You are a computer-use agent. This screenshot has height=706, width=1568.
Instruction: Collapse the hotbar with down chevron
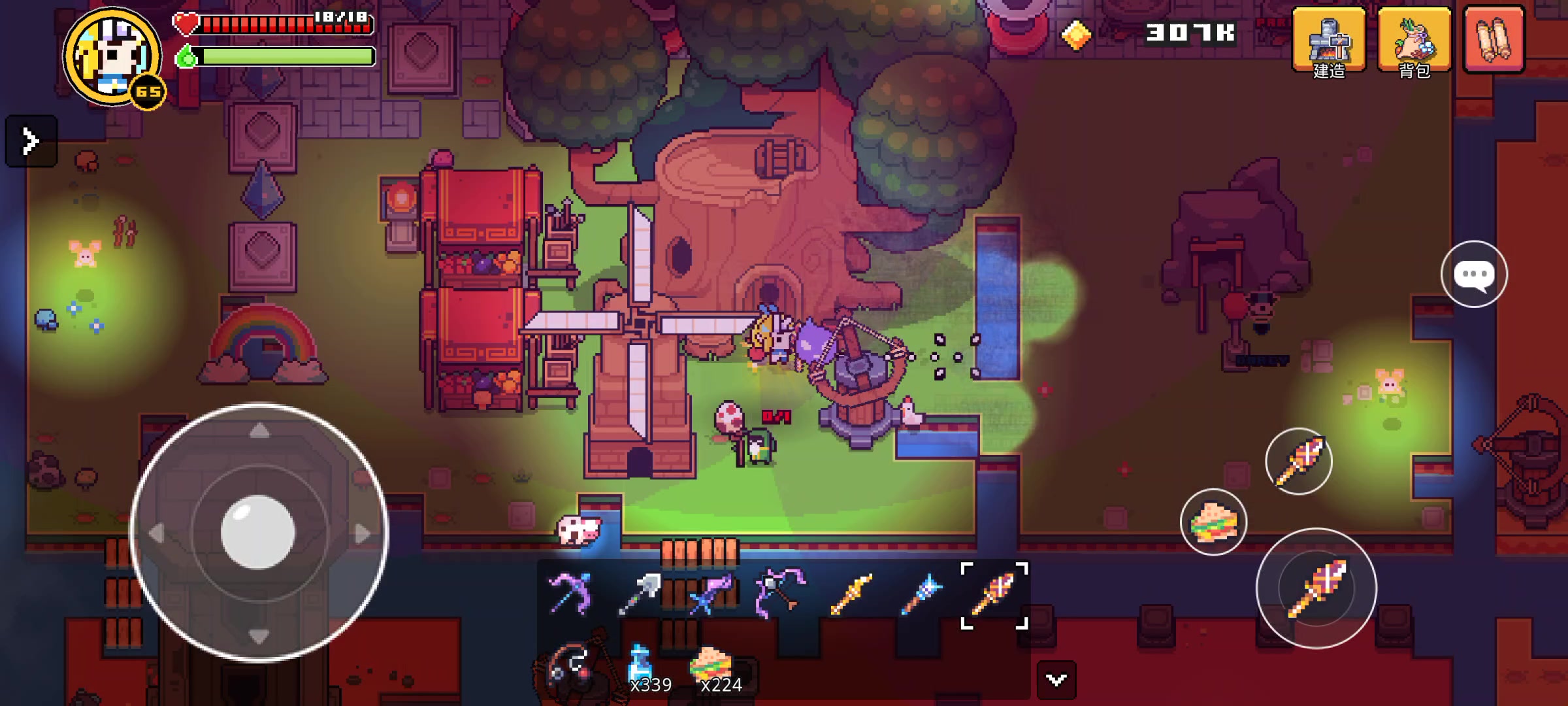(1056, 680)
